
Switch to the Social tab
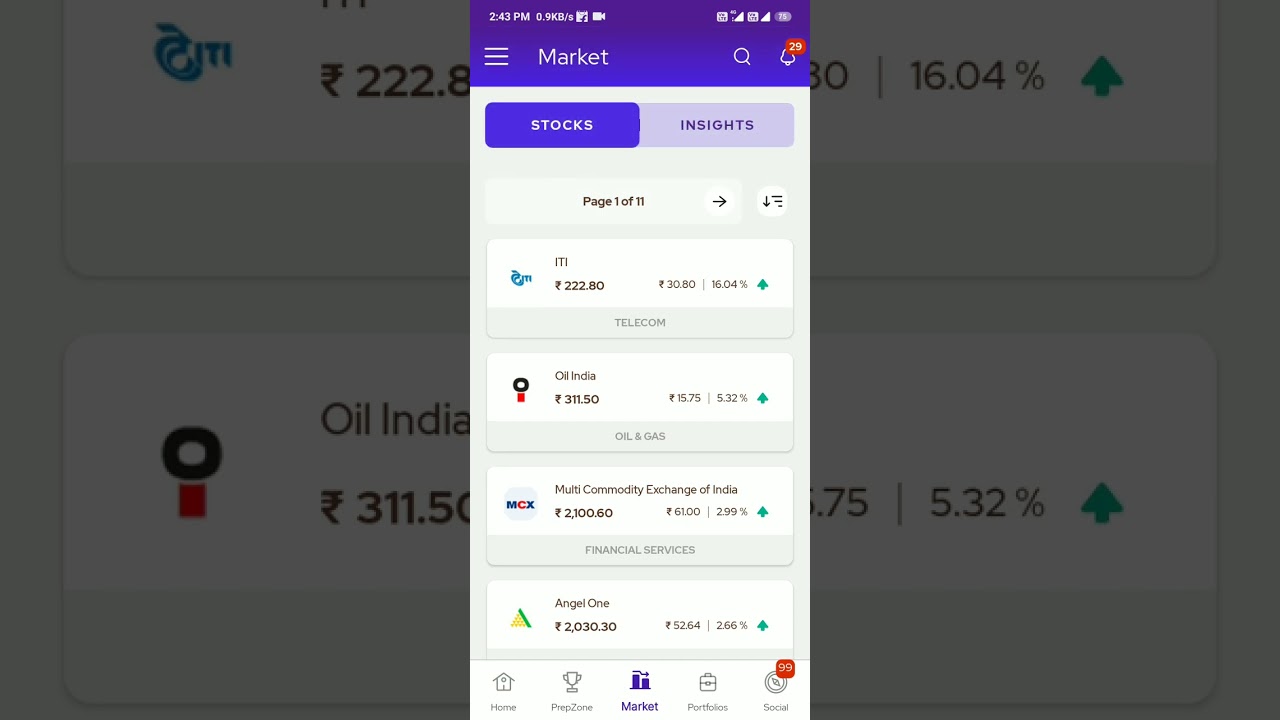click(x=776, y=691)
